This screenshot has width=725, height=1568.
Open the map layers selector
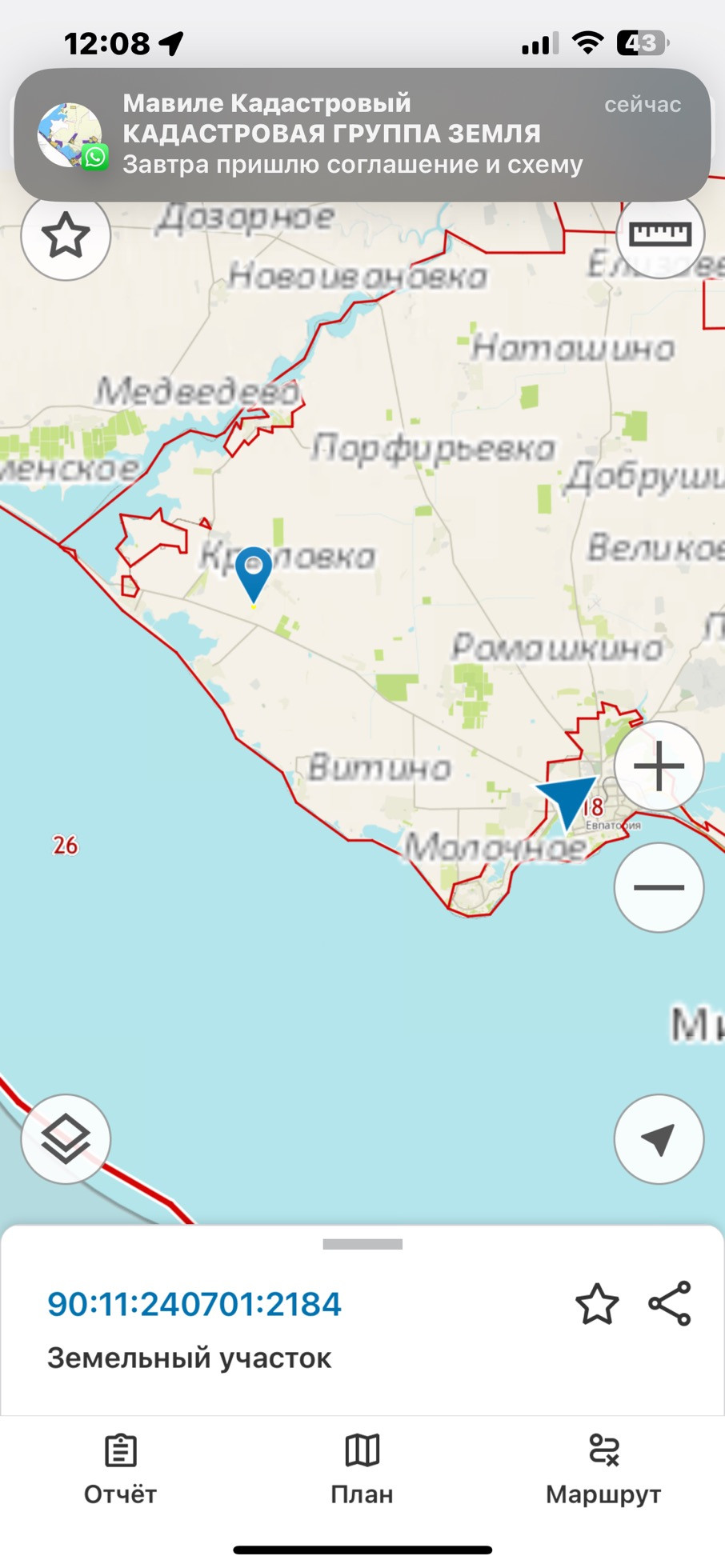66,1138
